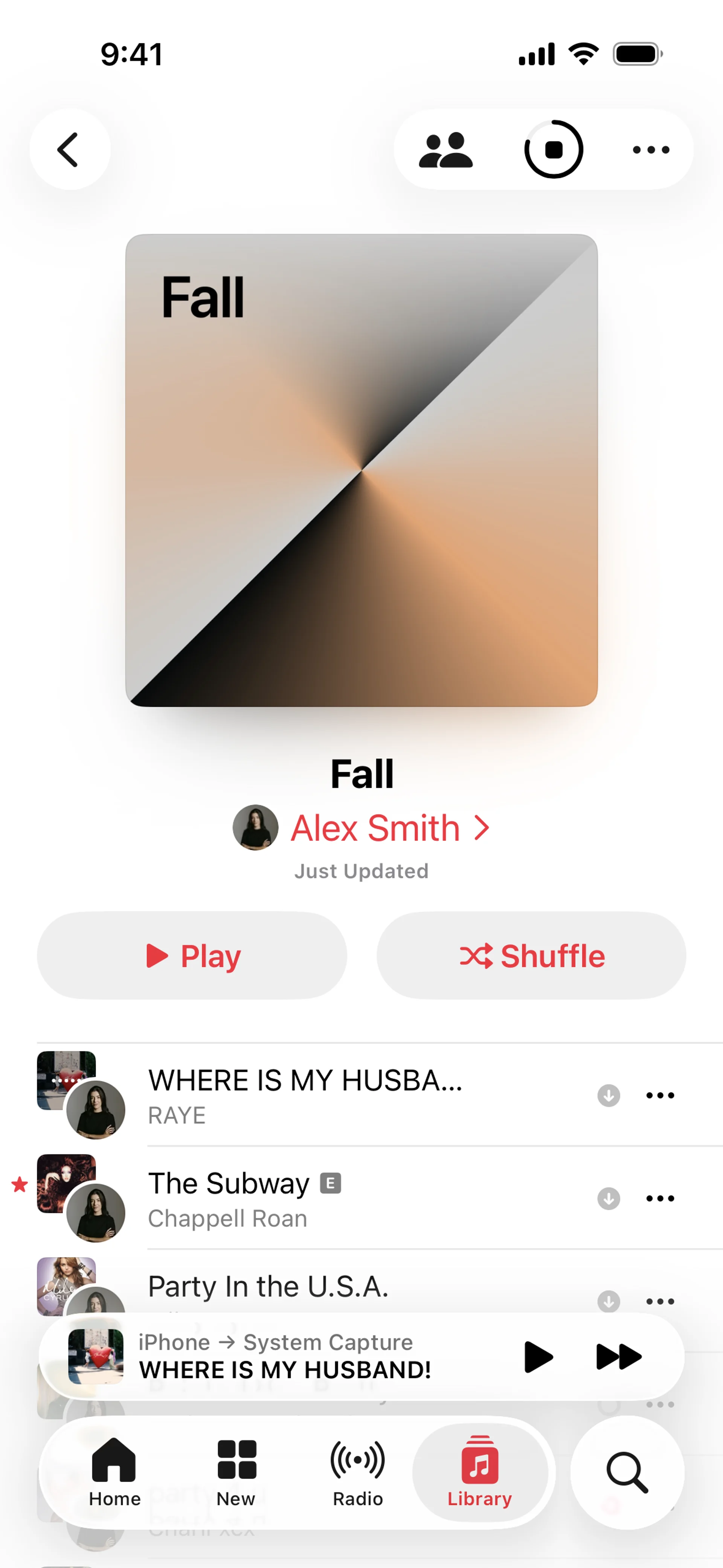This screenshot has height=1568, width=723.
Task: Play the Fall playlist
Action: tap(192, 955)
